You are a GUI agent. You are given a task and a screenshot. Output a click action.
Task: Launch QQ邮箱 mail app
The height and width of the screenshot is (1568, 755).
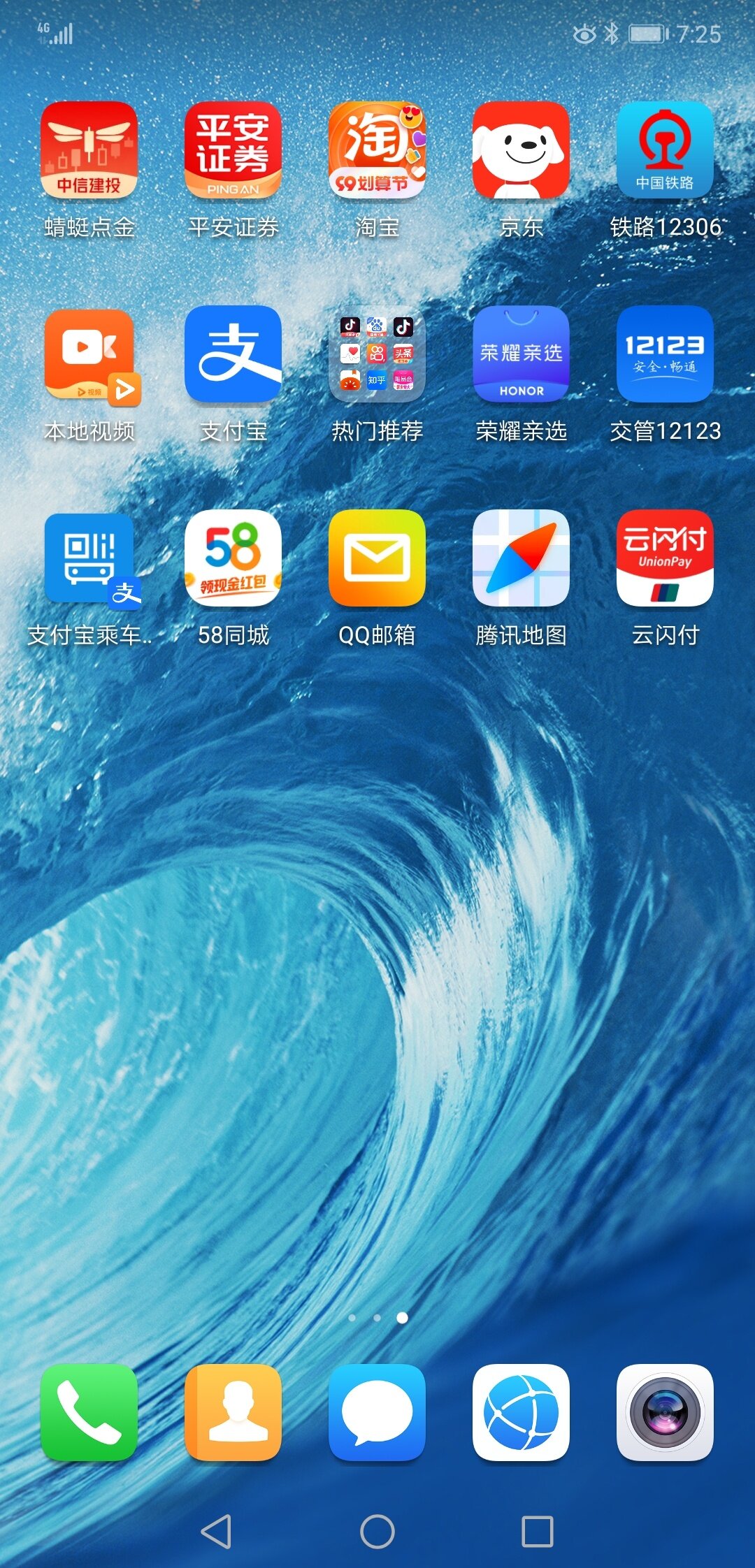(x=377, y=558)
